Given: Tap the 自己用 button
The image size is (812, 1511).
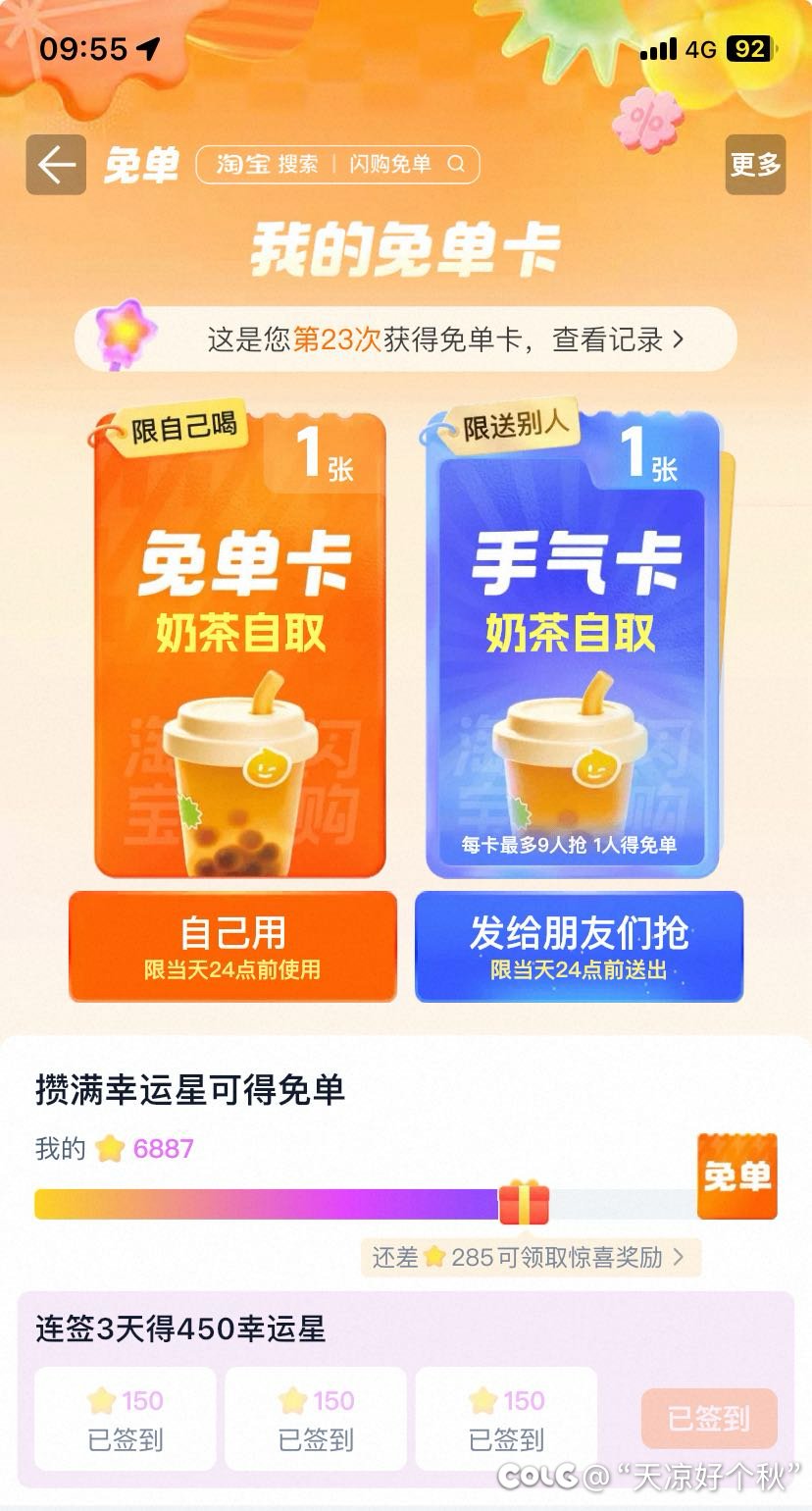Looking at the screenshot, I should click(x=233, y=946).
